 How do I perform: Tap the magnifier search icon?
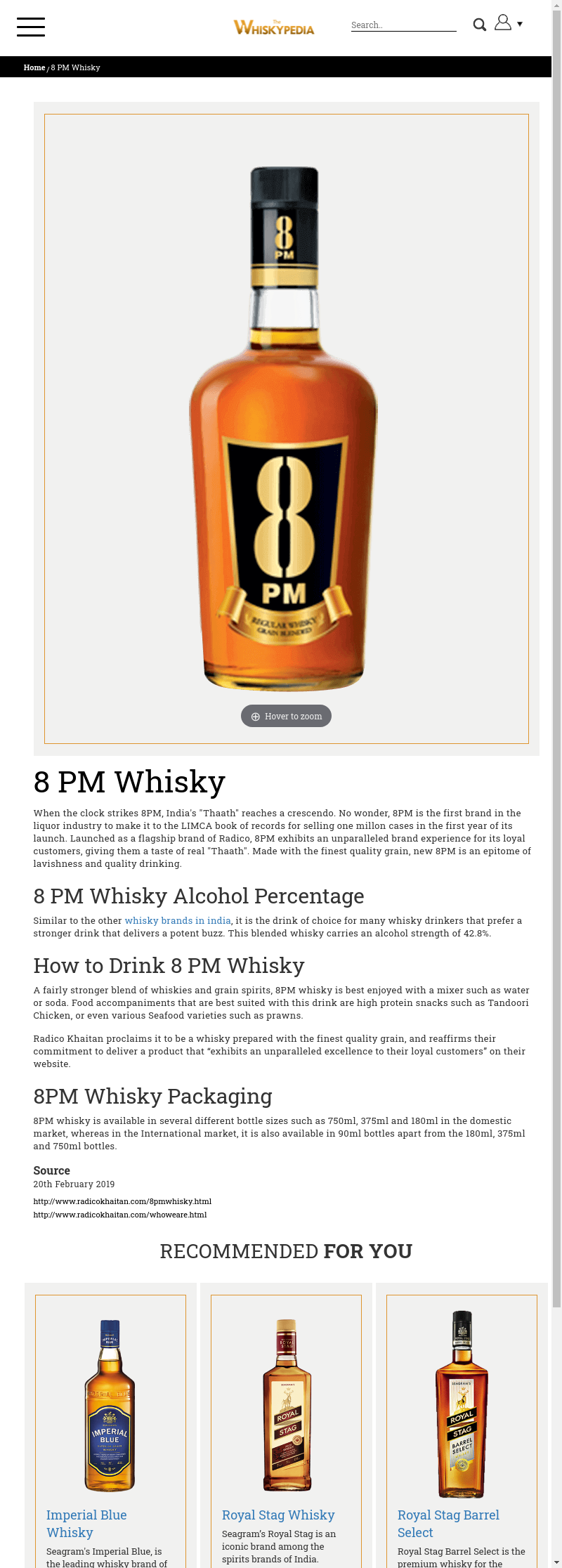pyautogui.click(x=480, y=25)
